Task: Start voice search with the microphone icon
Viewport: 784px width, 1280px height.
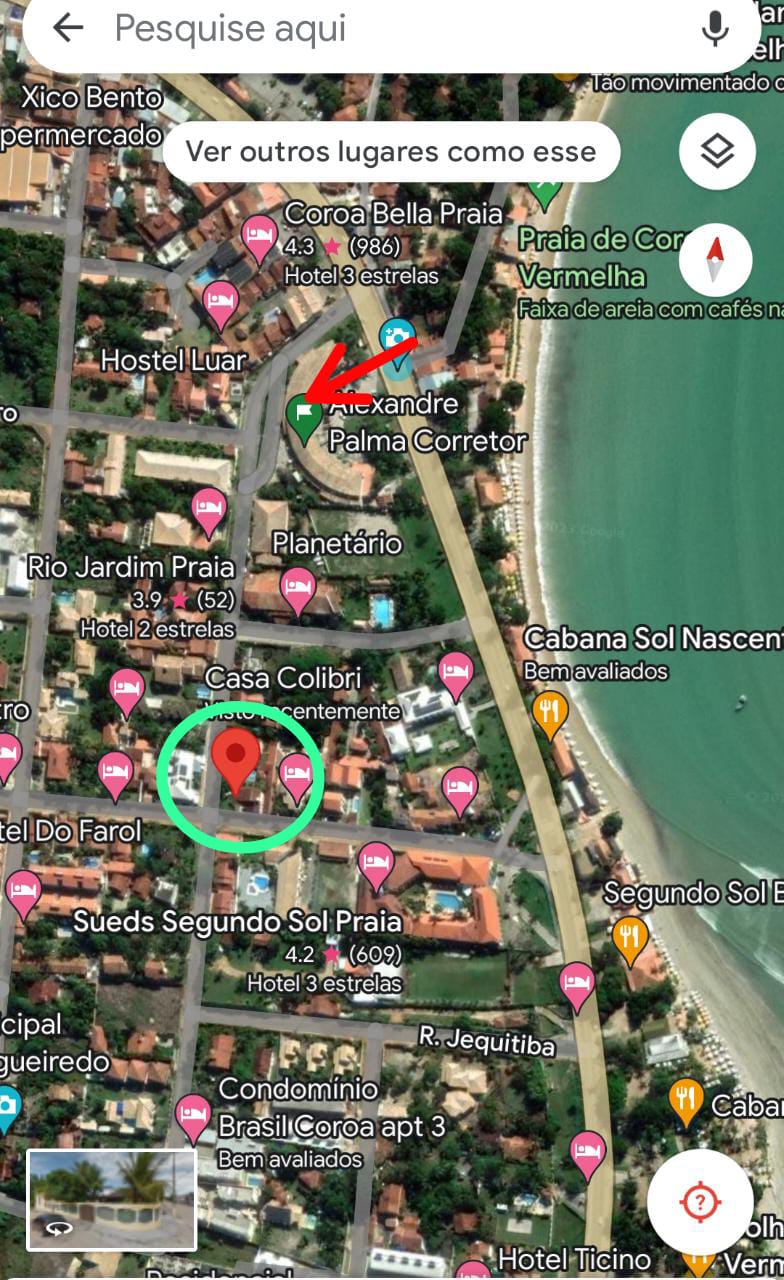Action: pyautogui.click(x=715, y=29)
